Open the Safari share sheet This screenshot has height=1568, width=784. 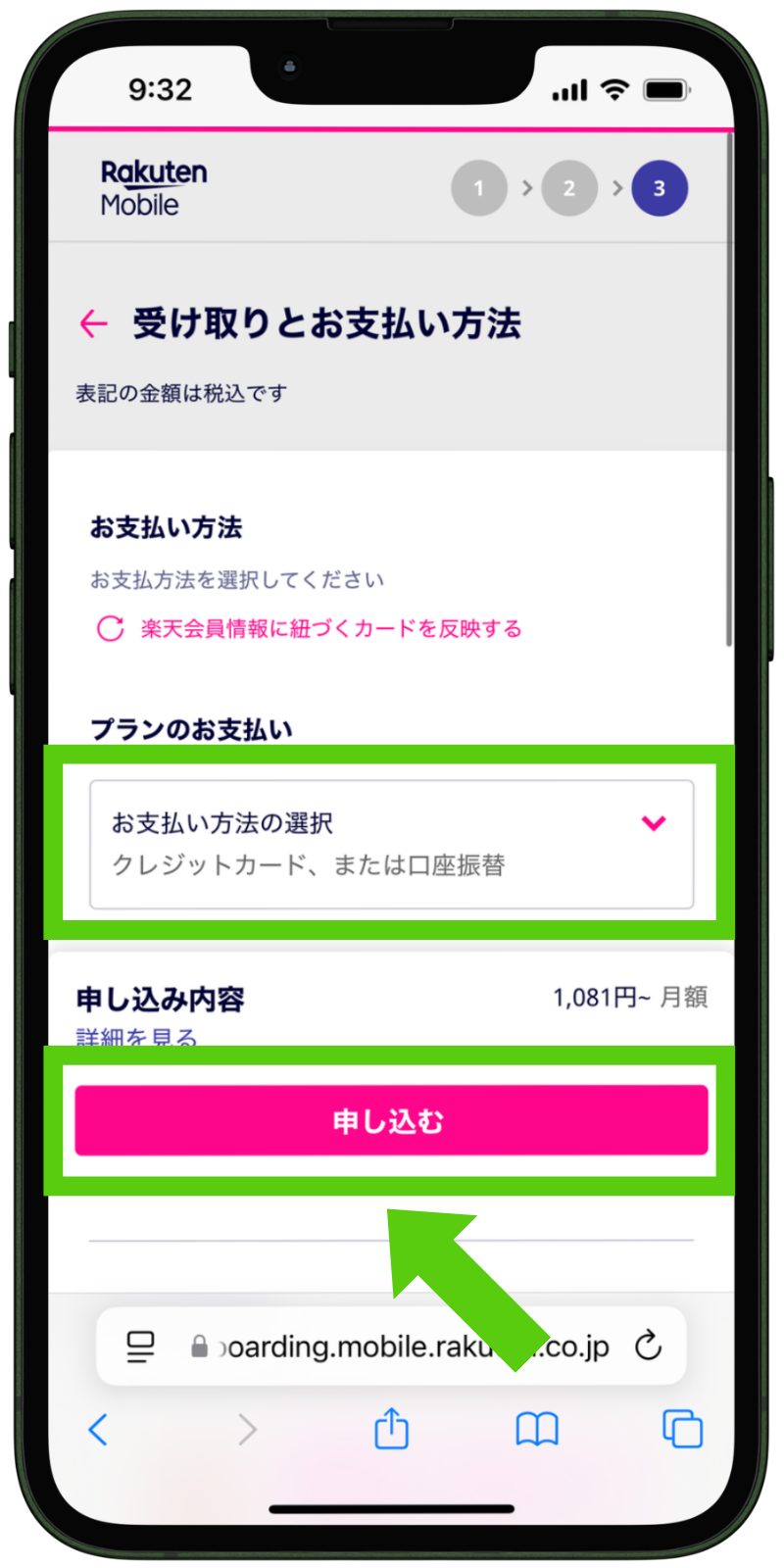391,1429
